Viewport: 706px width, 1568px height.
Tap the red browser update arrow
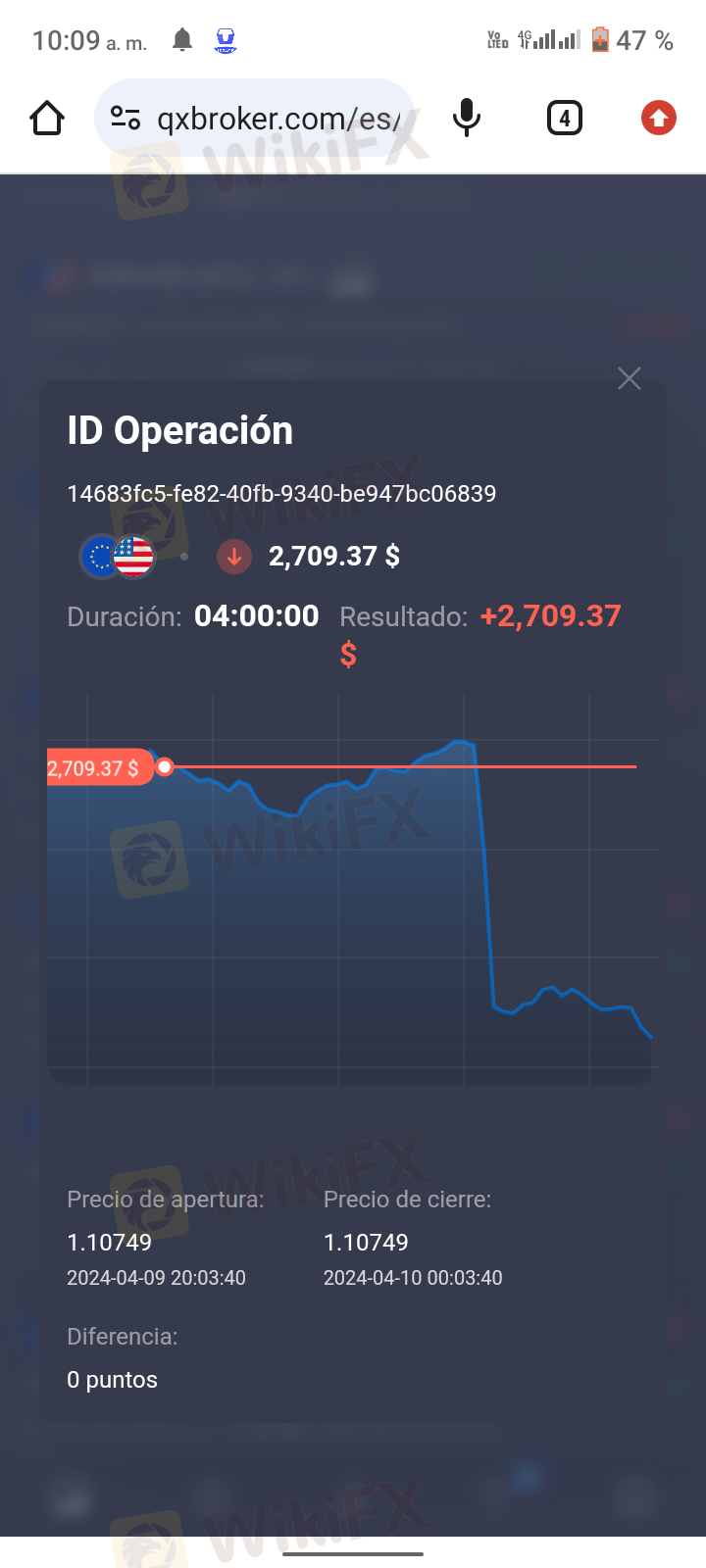pos(658,119)
